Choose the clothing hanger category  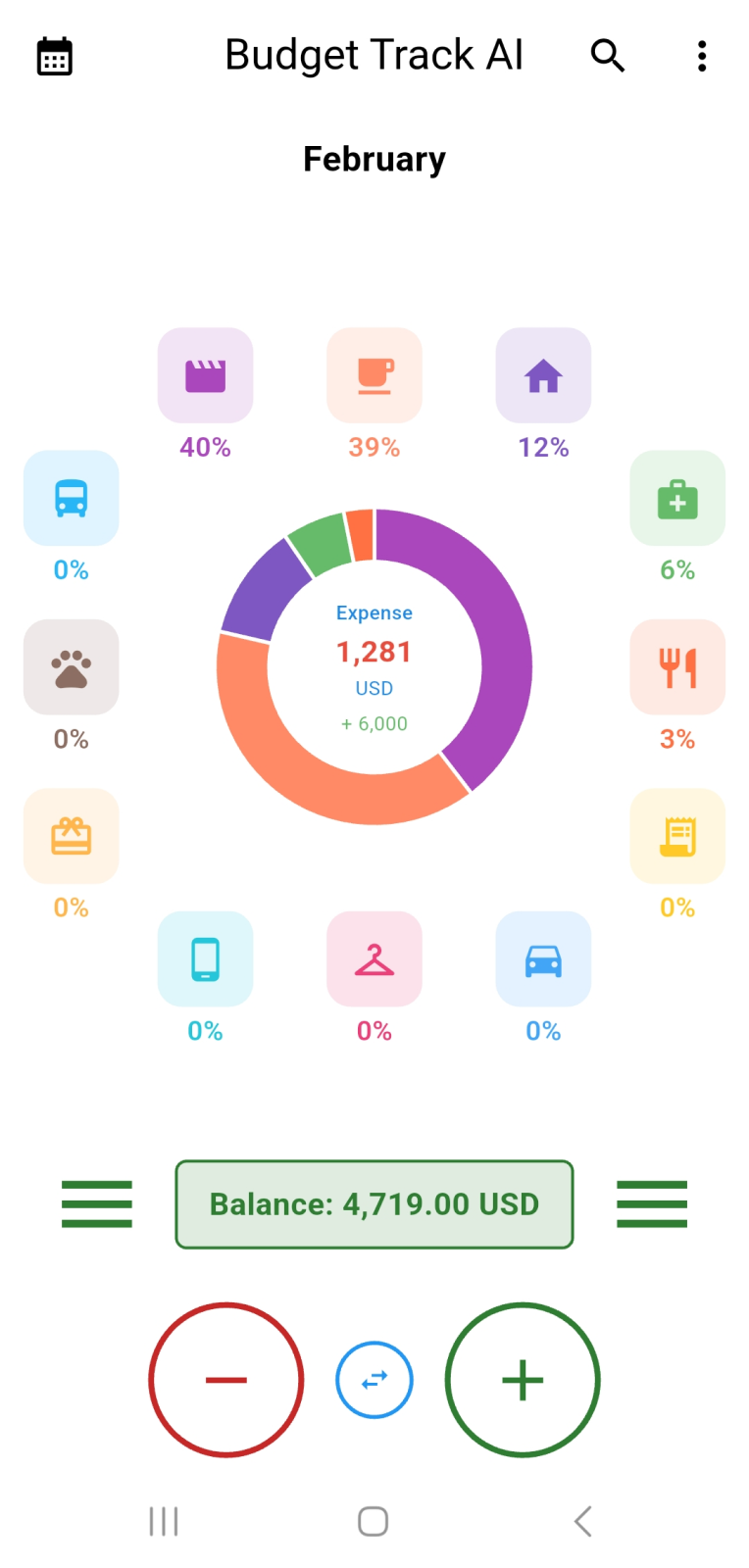[x=374, y=959]
